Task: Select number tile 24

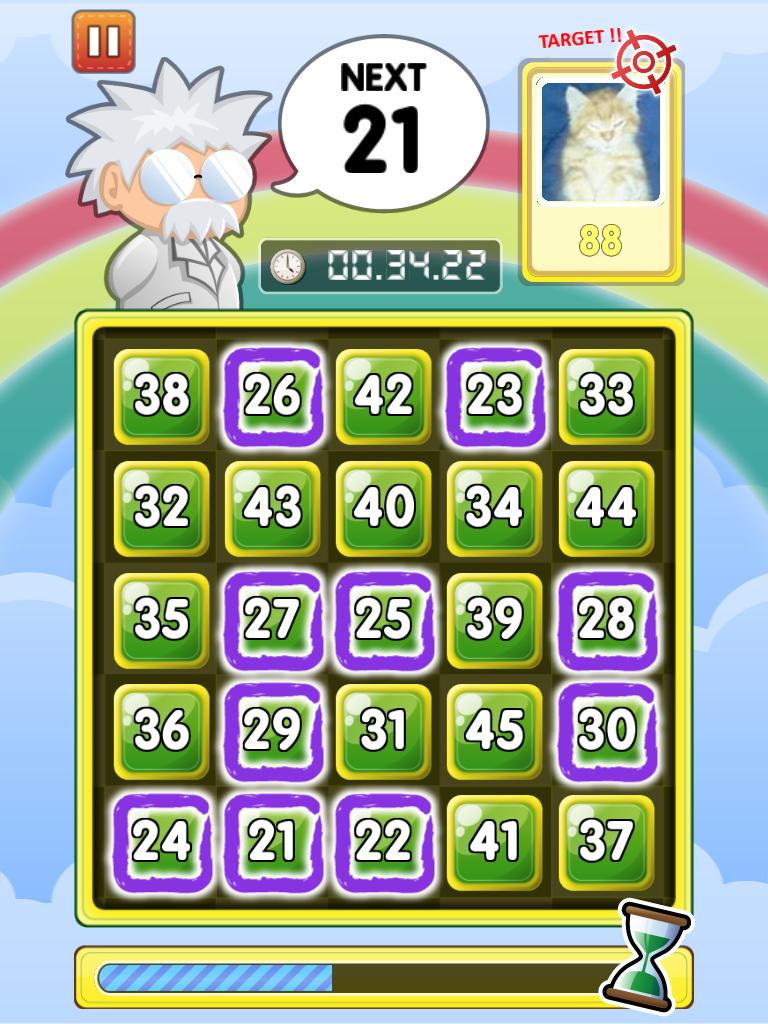Action: 161,842
